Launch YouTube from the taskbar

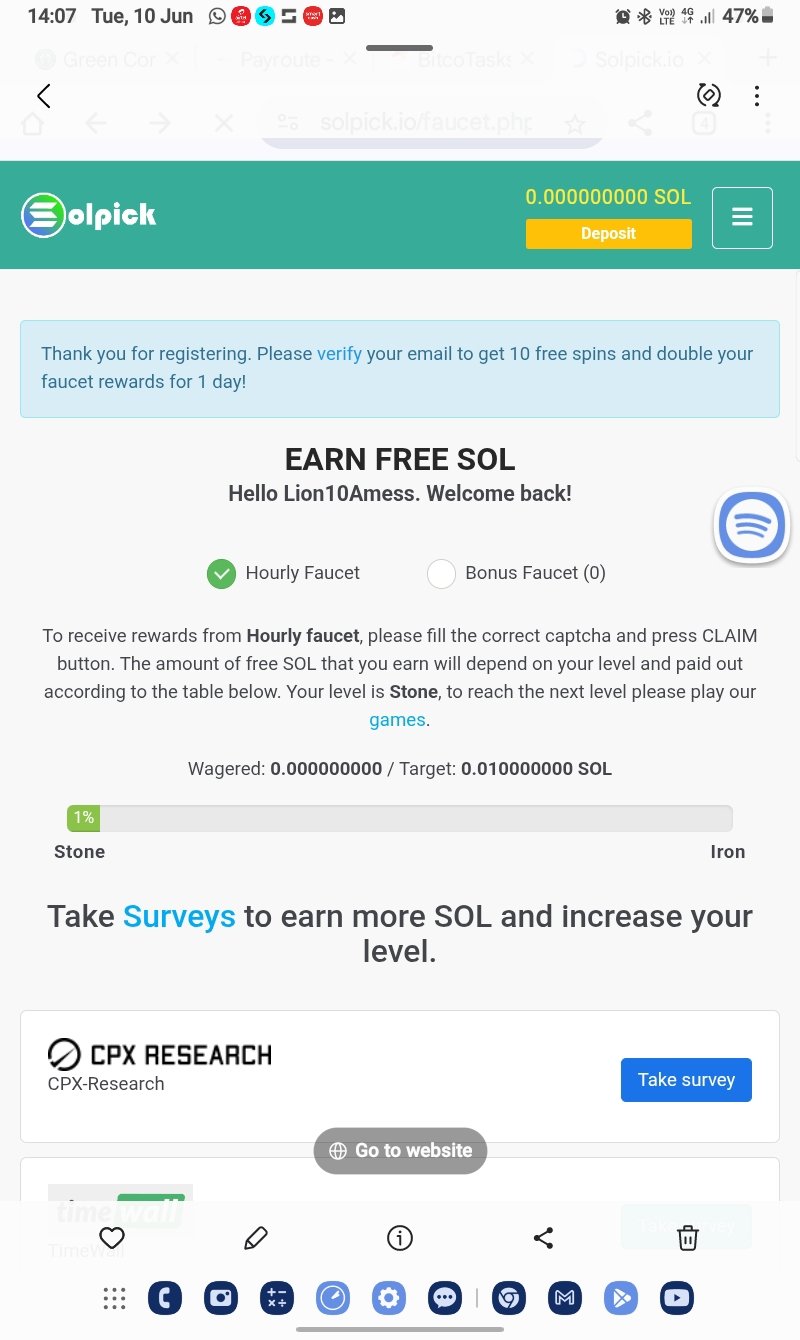pos(677,1299)
